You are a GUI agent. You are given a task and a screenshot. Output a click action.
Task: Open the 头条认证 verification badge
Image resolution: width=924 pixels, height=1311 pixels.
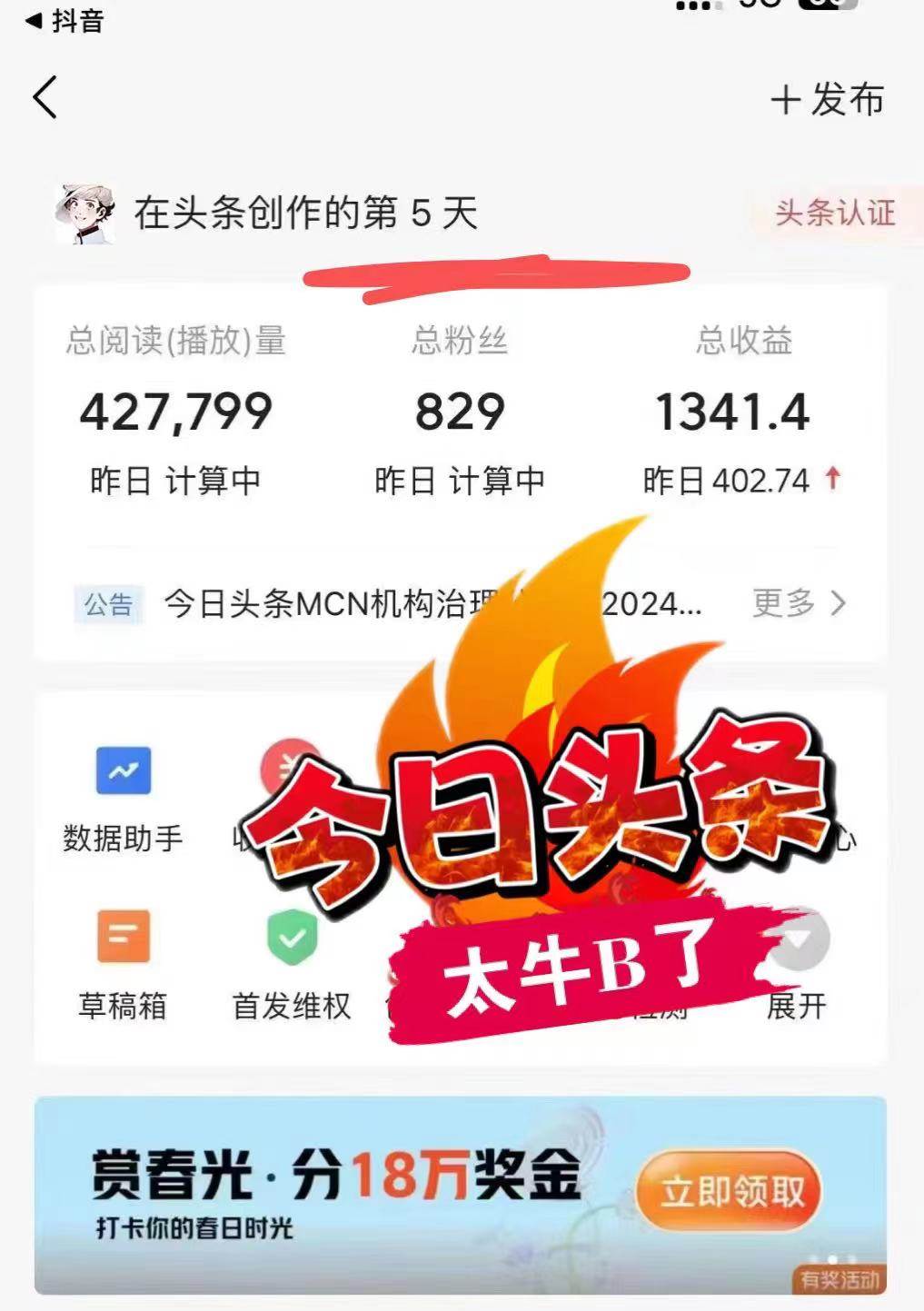point(833,213)
